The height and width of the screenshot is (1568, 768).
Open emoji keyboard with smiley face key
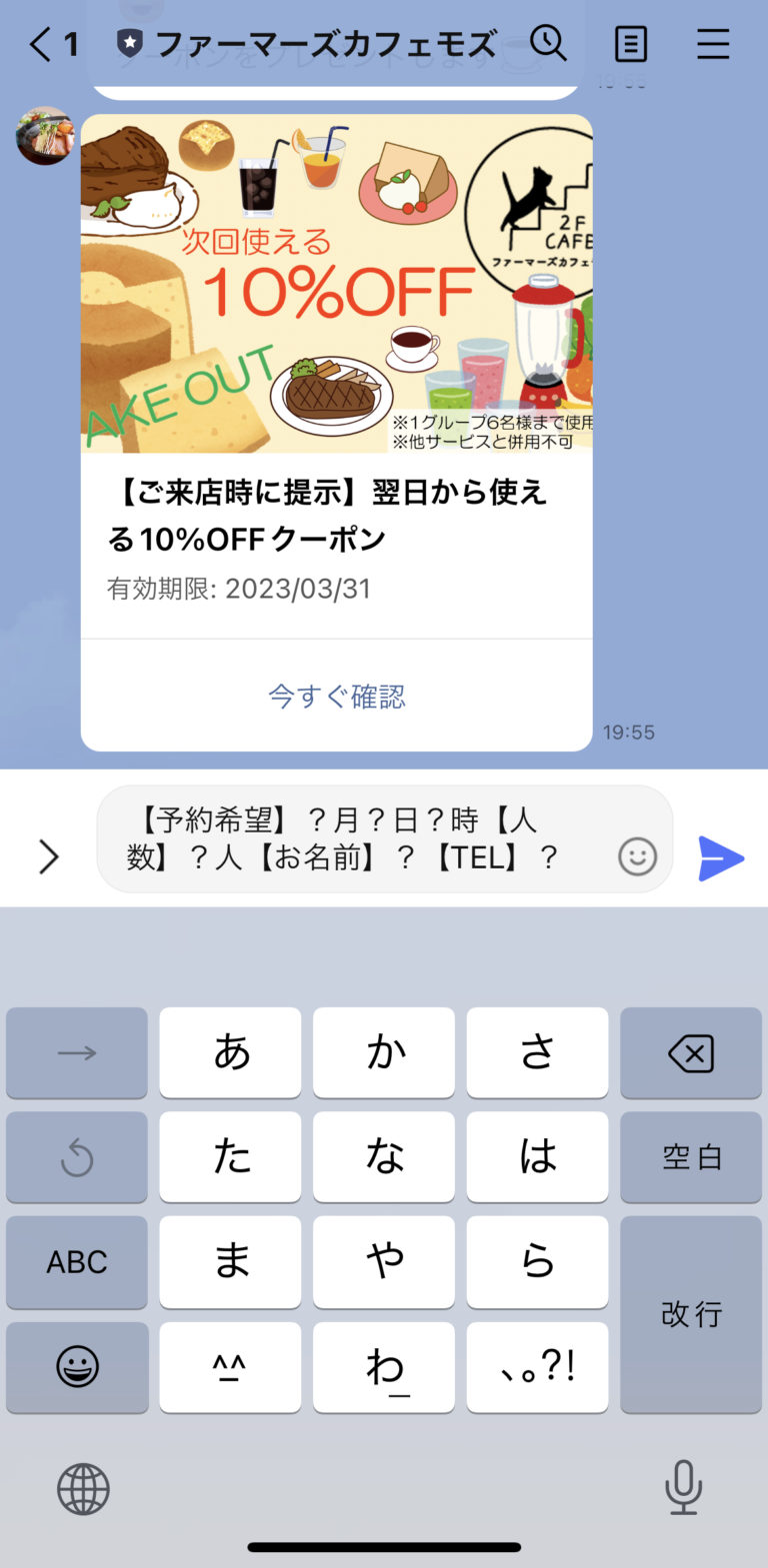coord(77,1368)
